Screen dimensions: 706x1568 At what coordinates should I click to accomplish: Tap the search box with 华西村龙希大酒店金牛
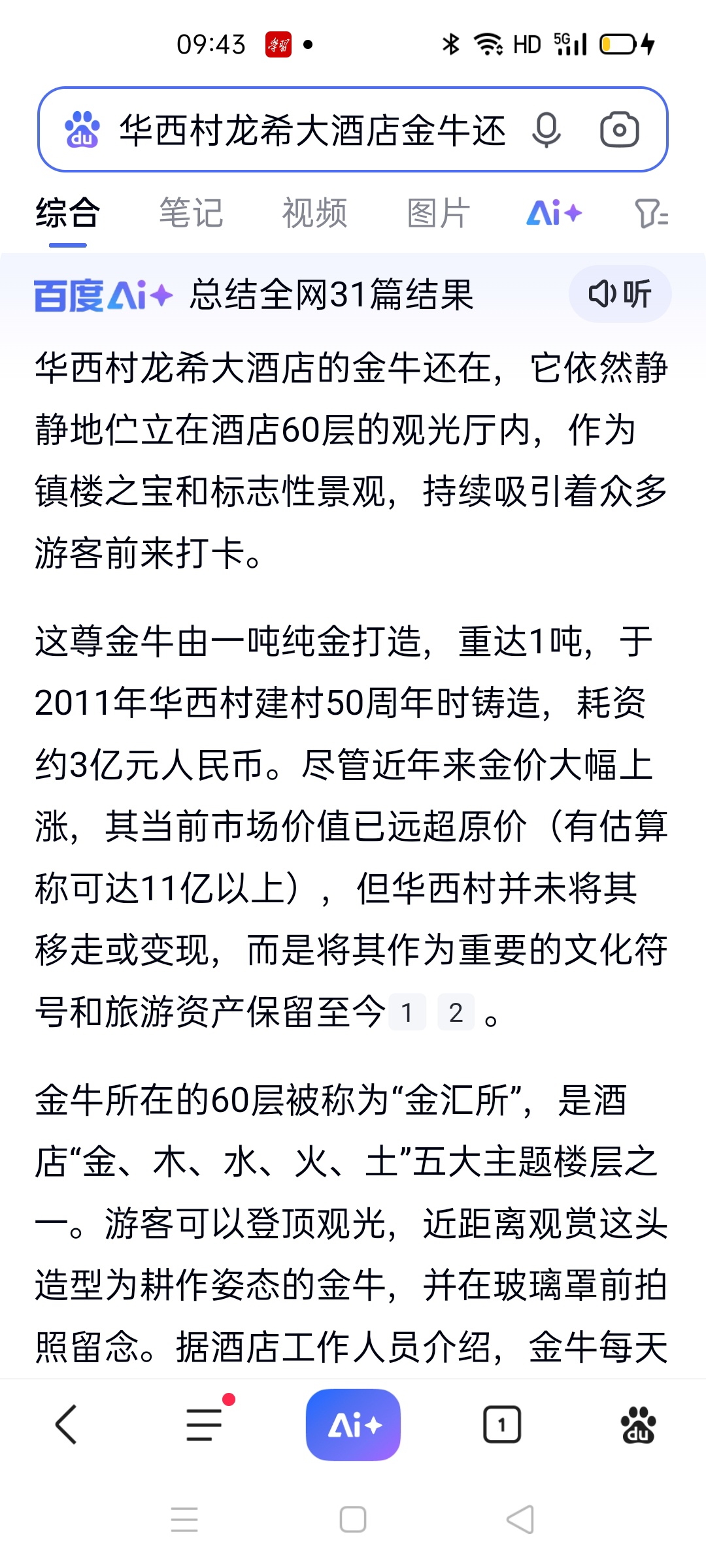(x=312, y=130)
